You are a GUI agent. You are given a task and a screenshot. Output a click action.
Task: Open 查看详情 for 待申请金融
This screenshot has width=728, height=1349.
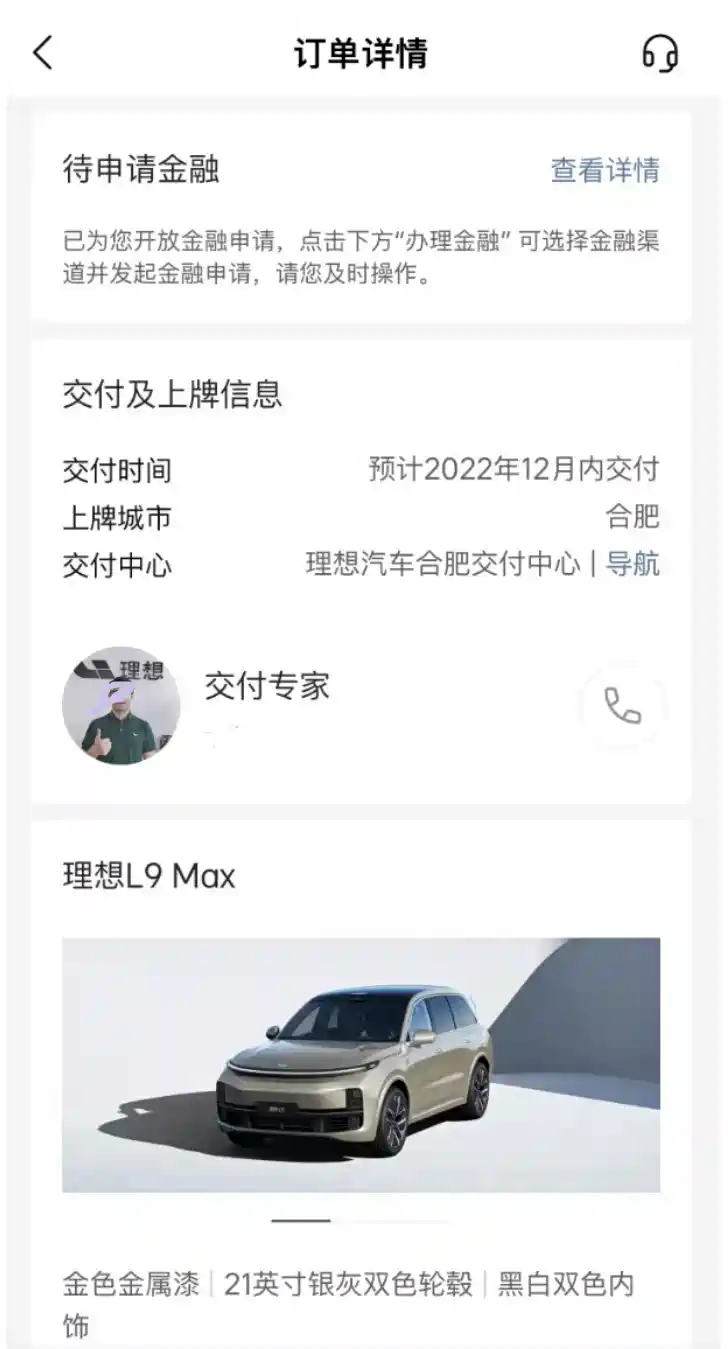605,170
